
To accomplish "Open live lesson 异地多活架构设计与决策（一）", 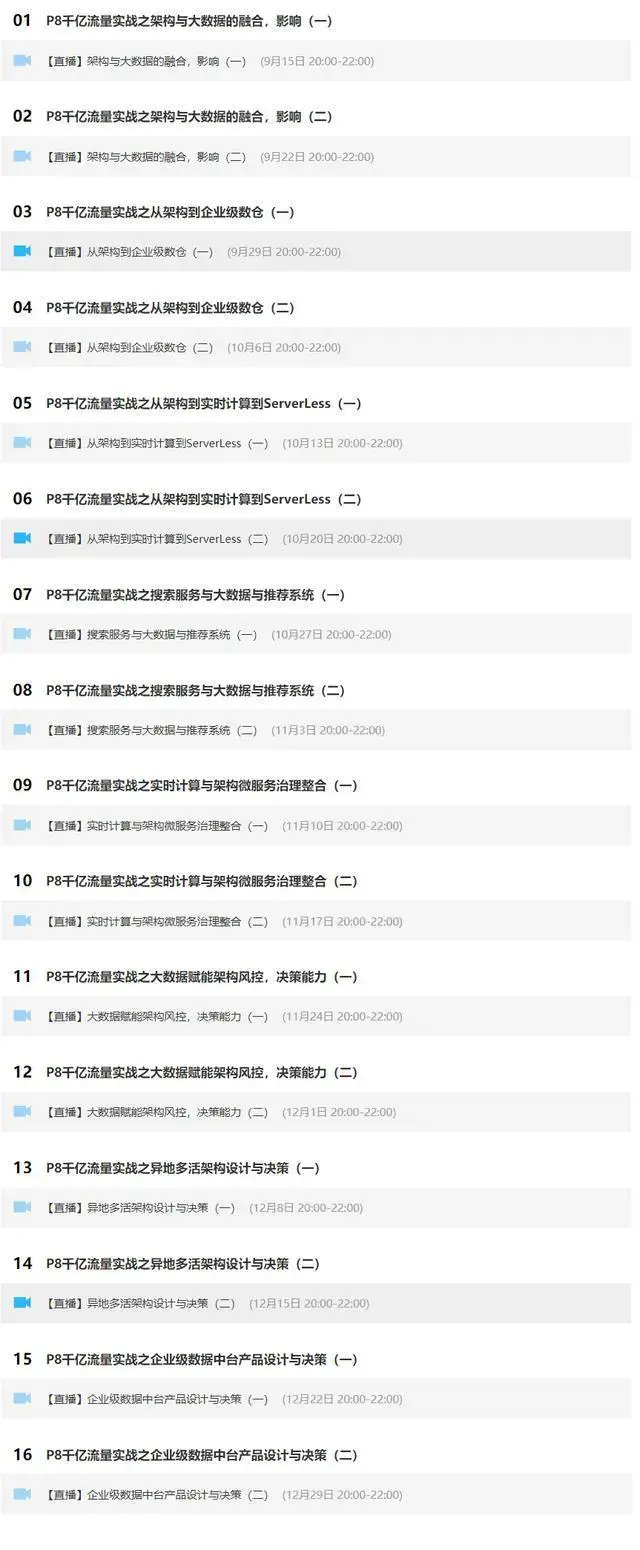I will [x=141, y=1208].
